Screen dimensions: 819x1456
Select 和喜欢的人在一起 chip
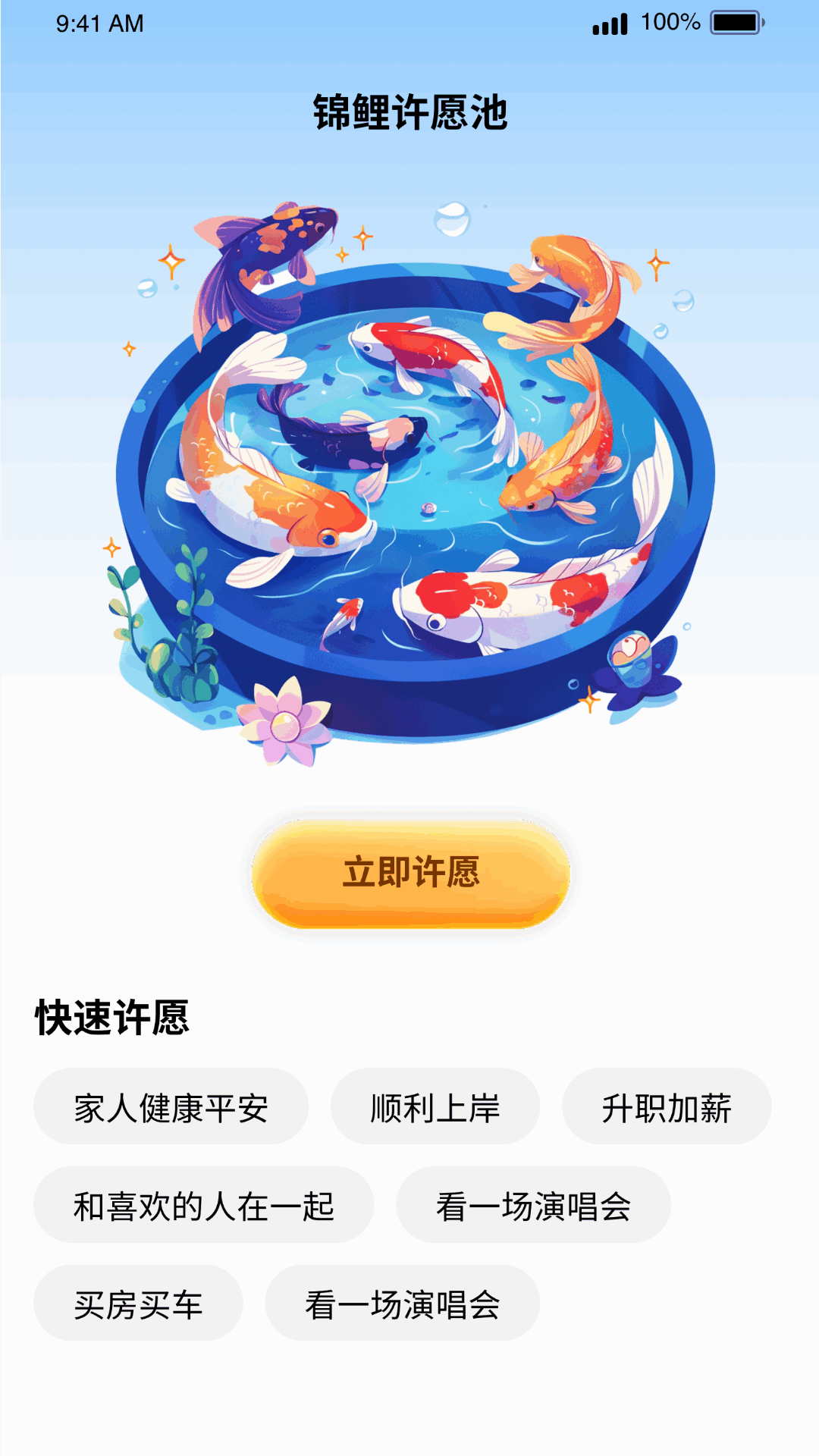click(x=203, y=1205)
